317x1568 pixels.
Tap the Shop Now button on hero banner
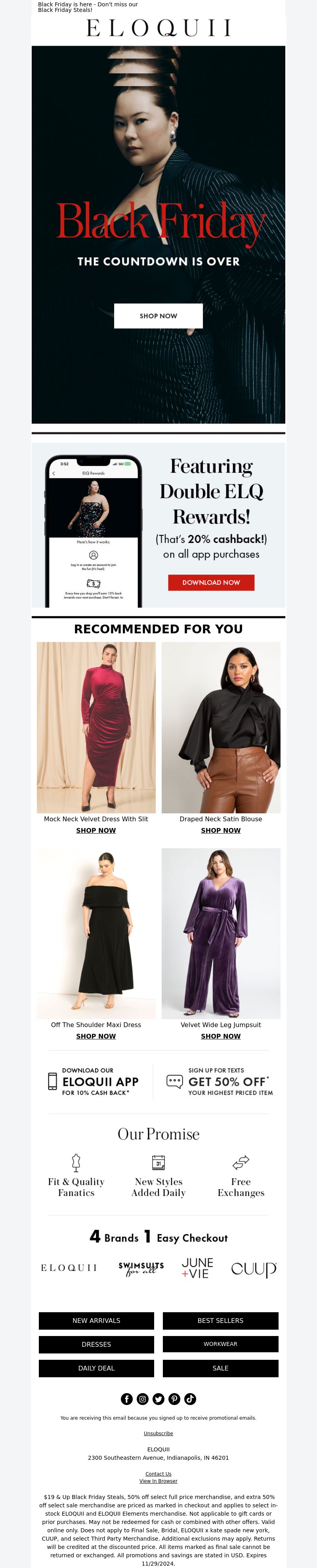[158, 316]
